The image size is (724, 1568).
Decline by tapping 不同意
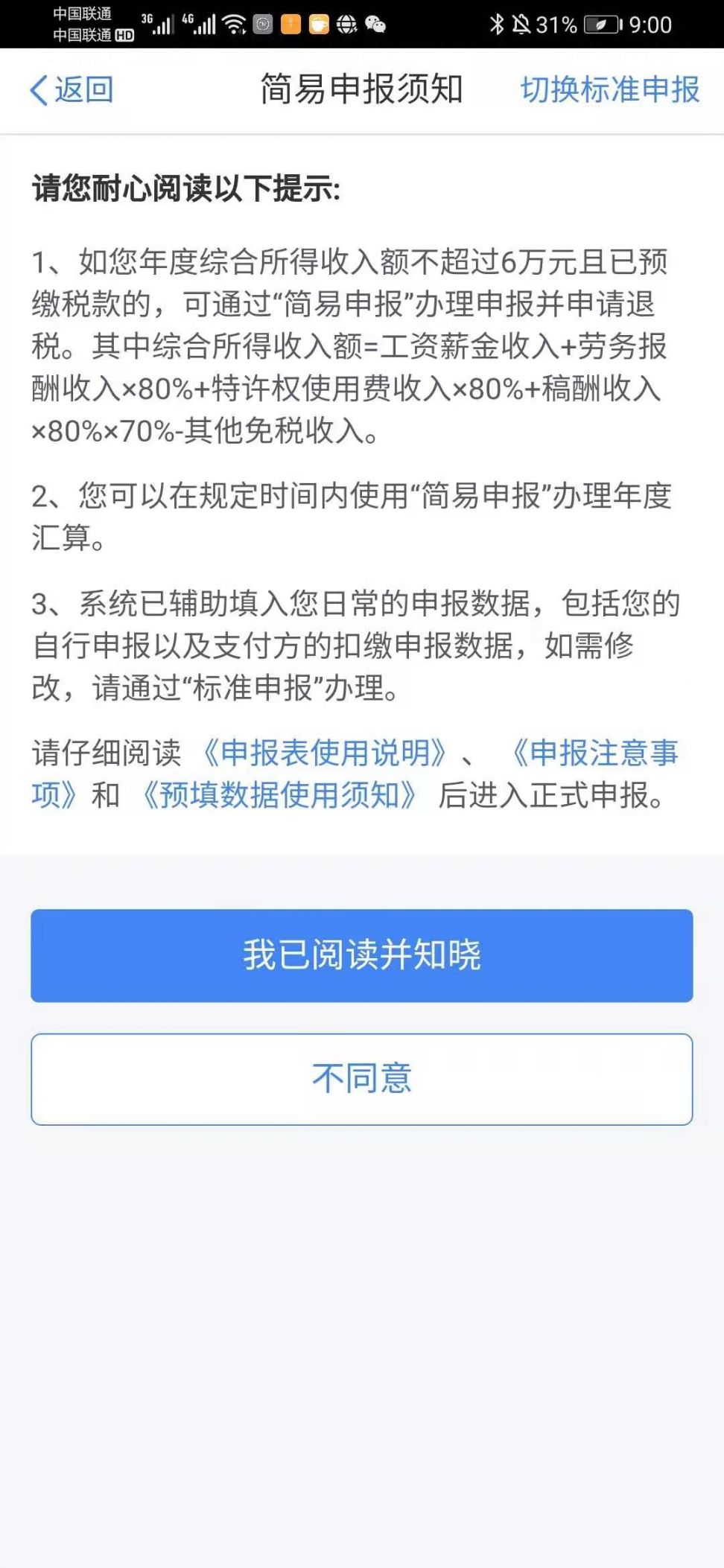pyautogui.click(x=362, y=1079)
